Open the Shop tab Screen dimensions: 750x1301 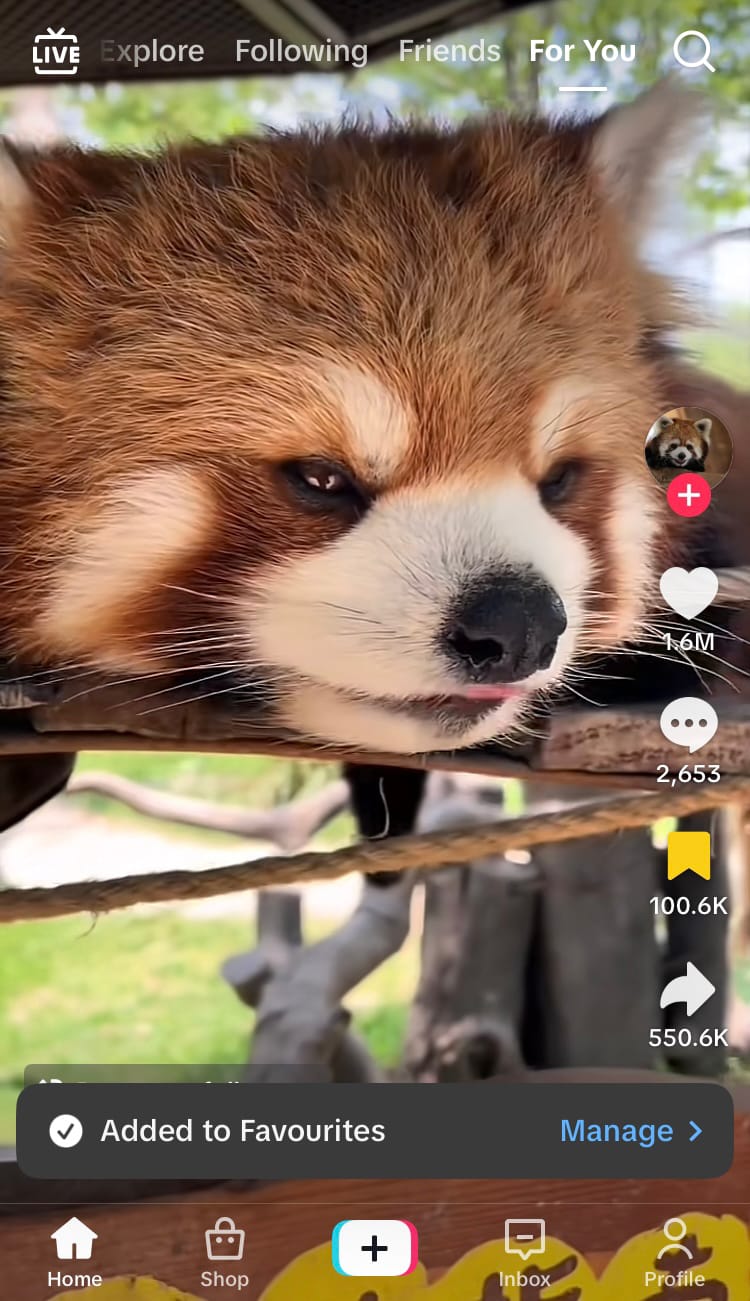point(224,1252)
